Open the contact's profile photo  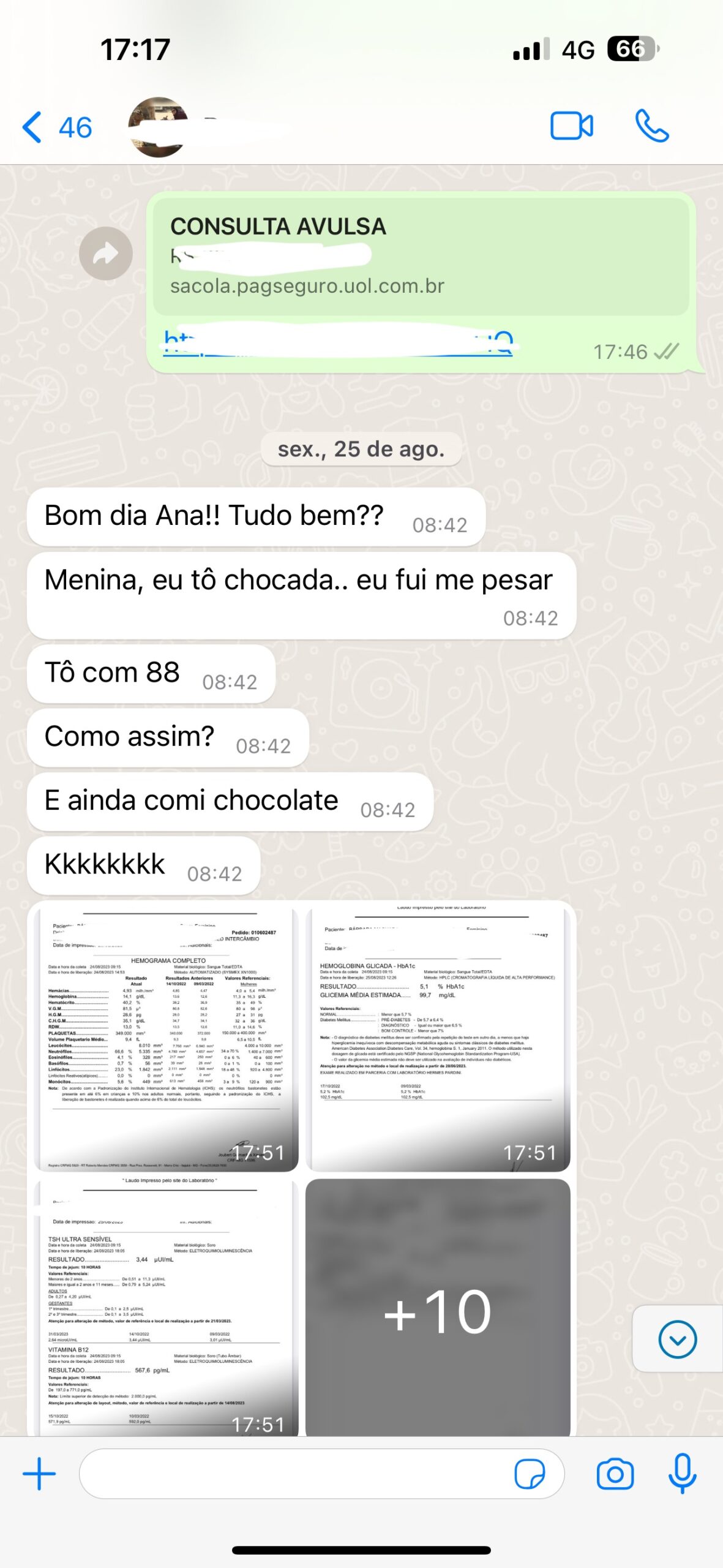point(158,127)
